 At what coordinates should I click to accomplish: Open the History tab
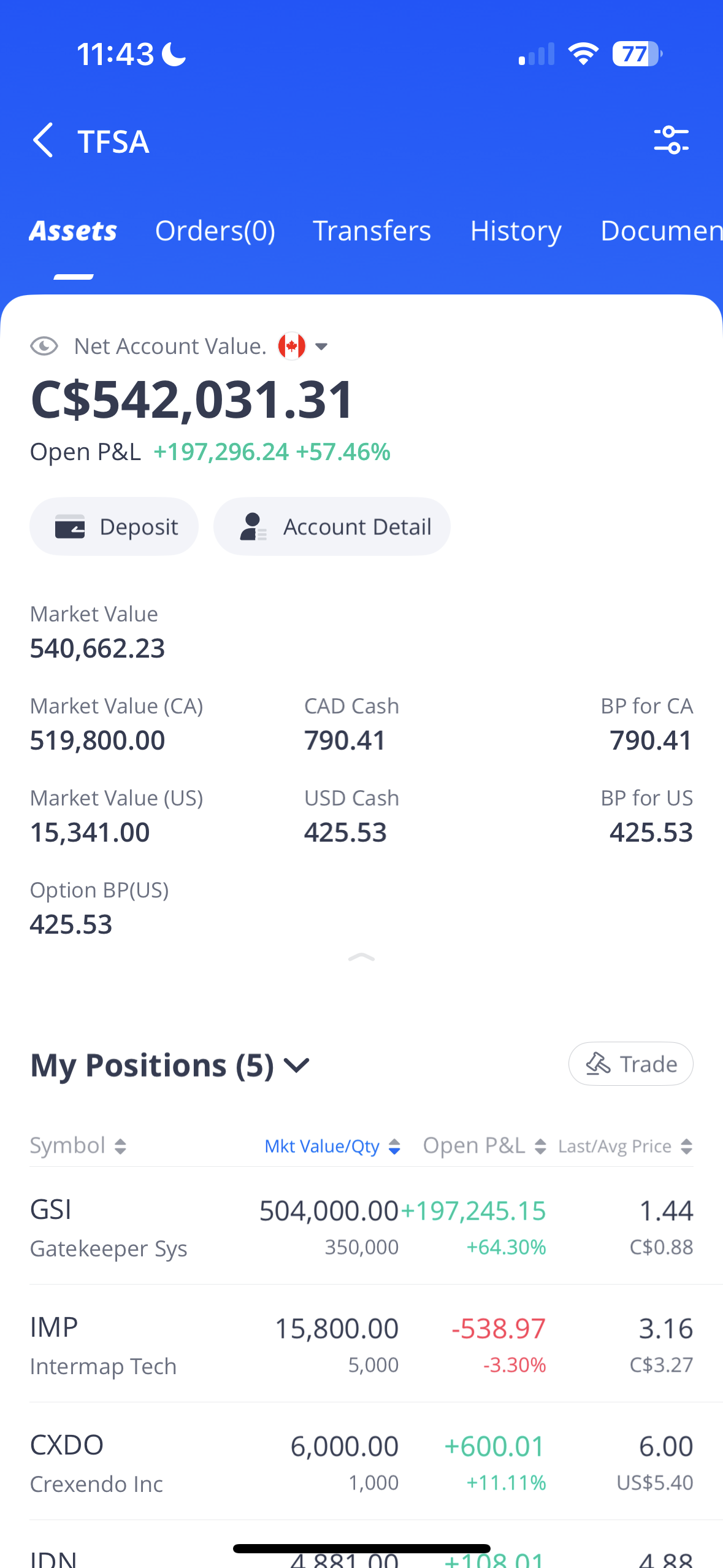[516, 231]
